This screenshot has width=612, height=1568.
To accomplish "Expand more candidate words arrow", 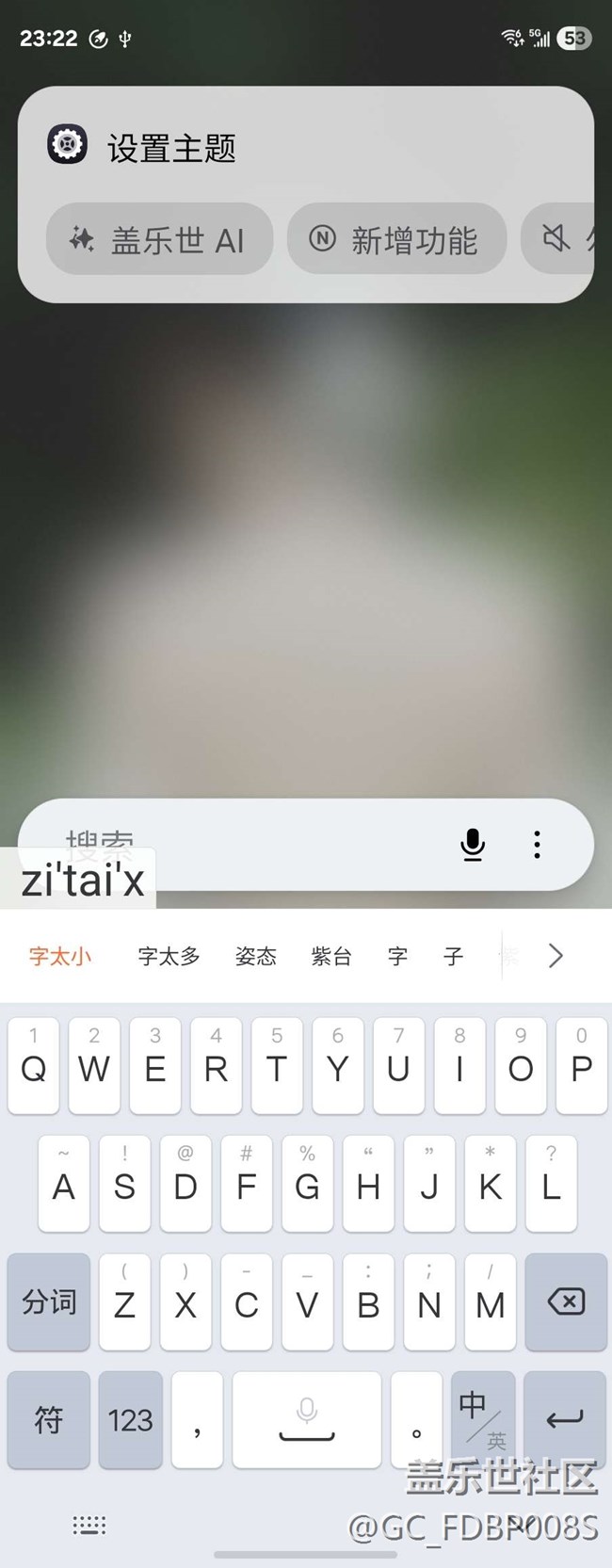I will pyautogui.click(x=556, y=956).
